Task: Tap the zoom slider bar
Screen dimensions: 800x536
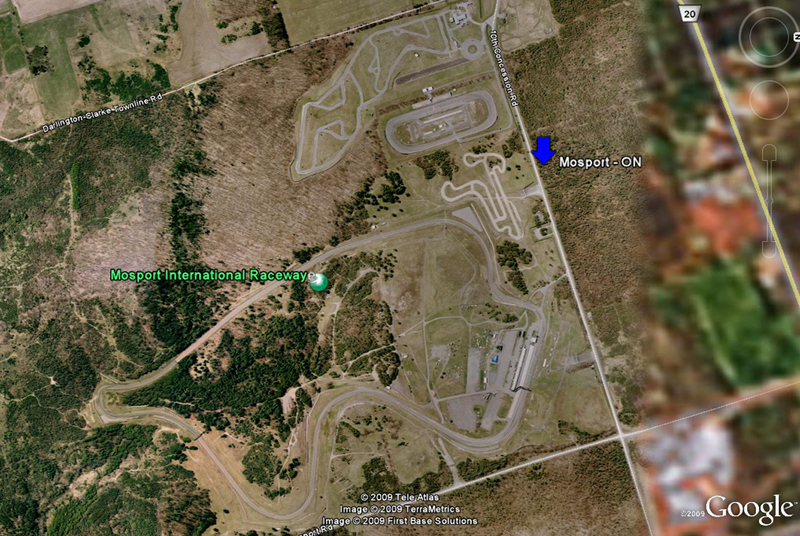Action: point(769,200)
